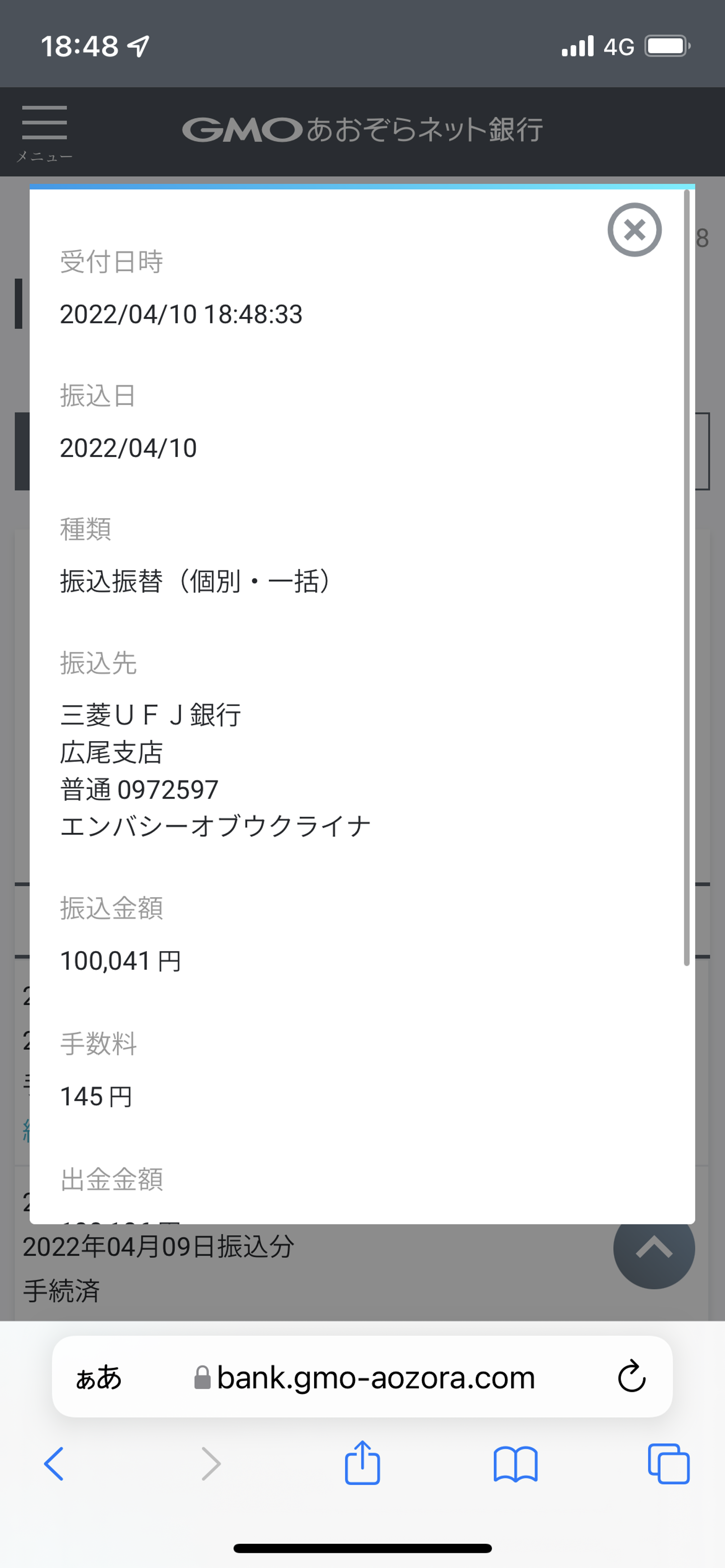
Task: Close the transfer details dialog
Action: [x=634, y=229]
